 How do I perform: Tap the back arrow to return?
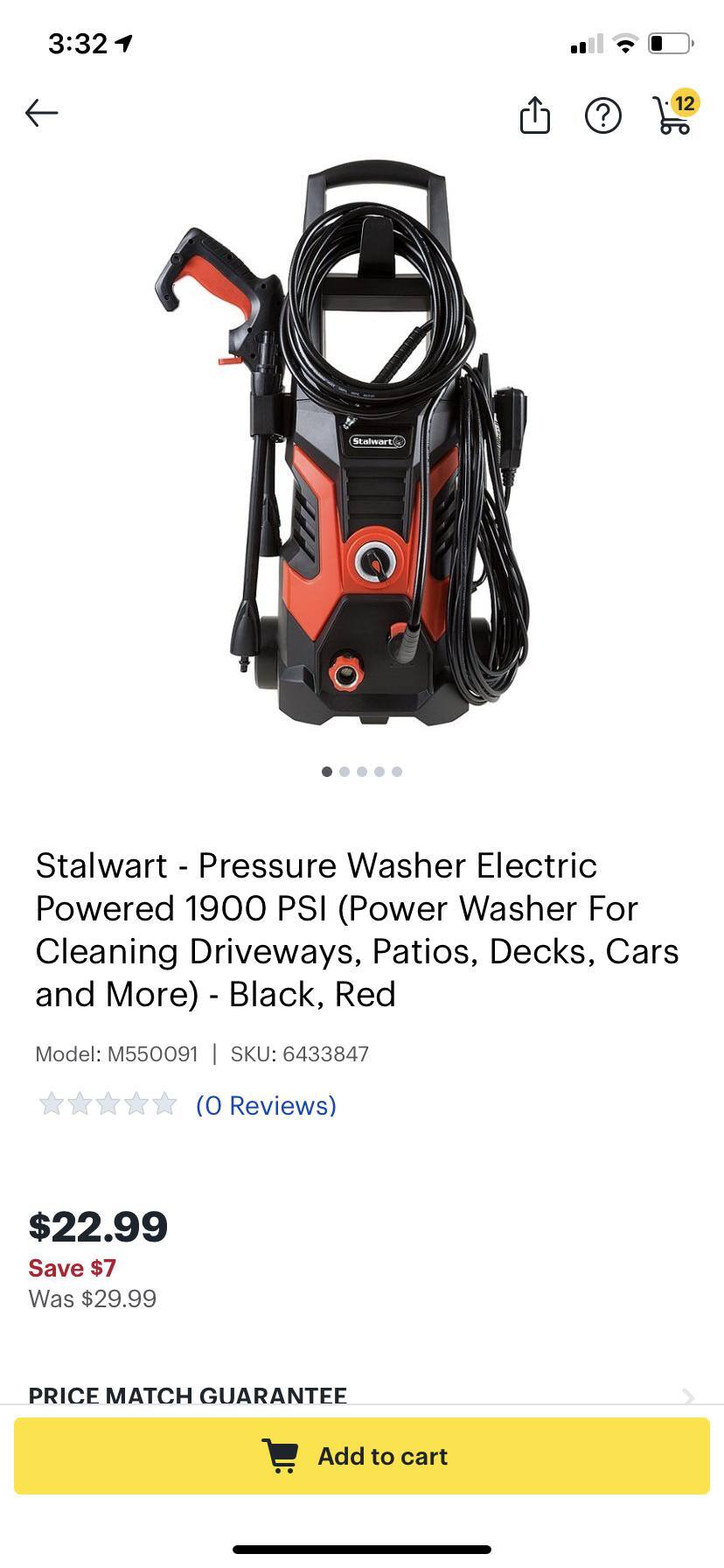coord(41,113)
